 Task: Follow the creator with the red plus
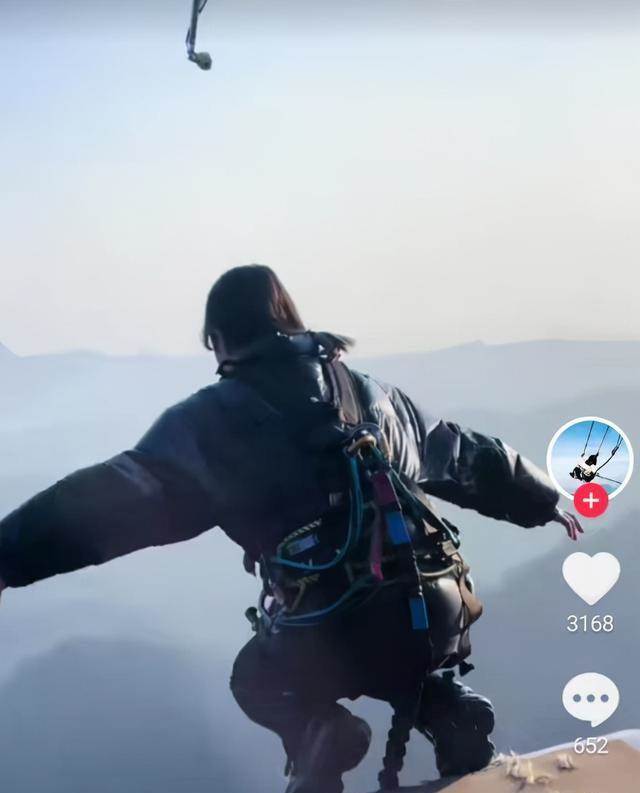(590, 499)
